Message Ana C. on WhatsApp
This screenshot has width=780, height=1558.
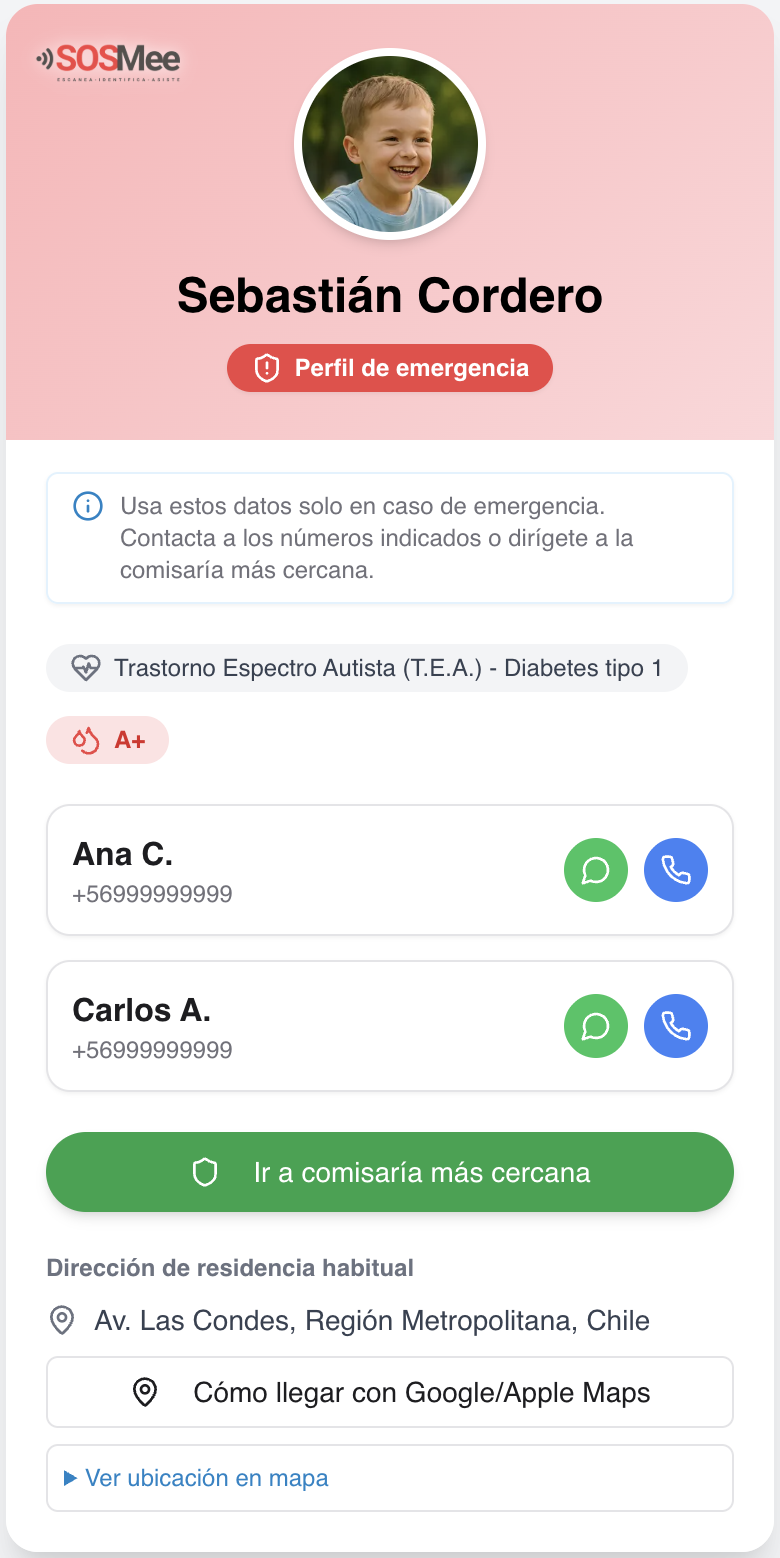[x=596, y=870]
